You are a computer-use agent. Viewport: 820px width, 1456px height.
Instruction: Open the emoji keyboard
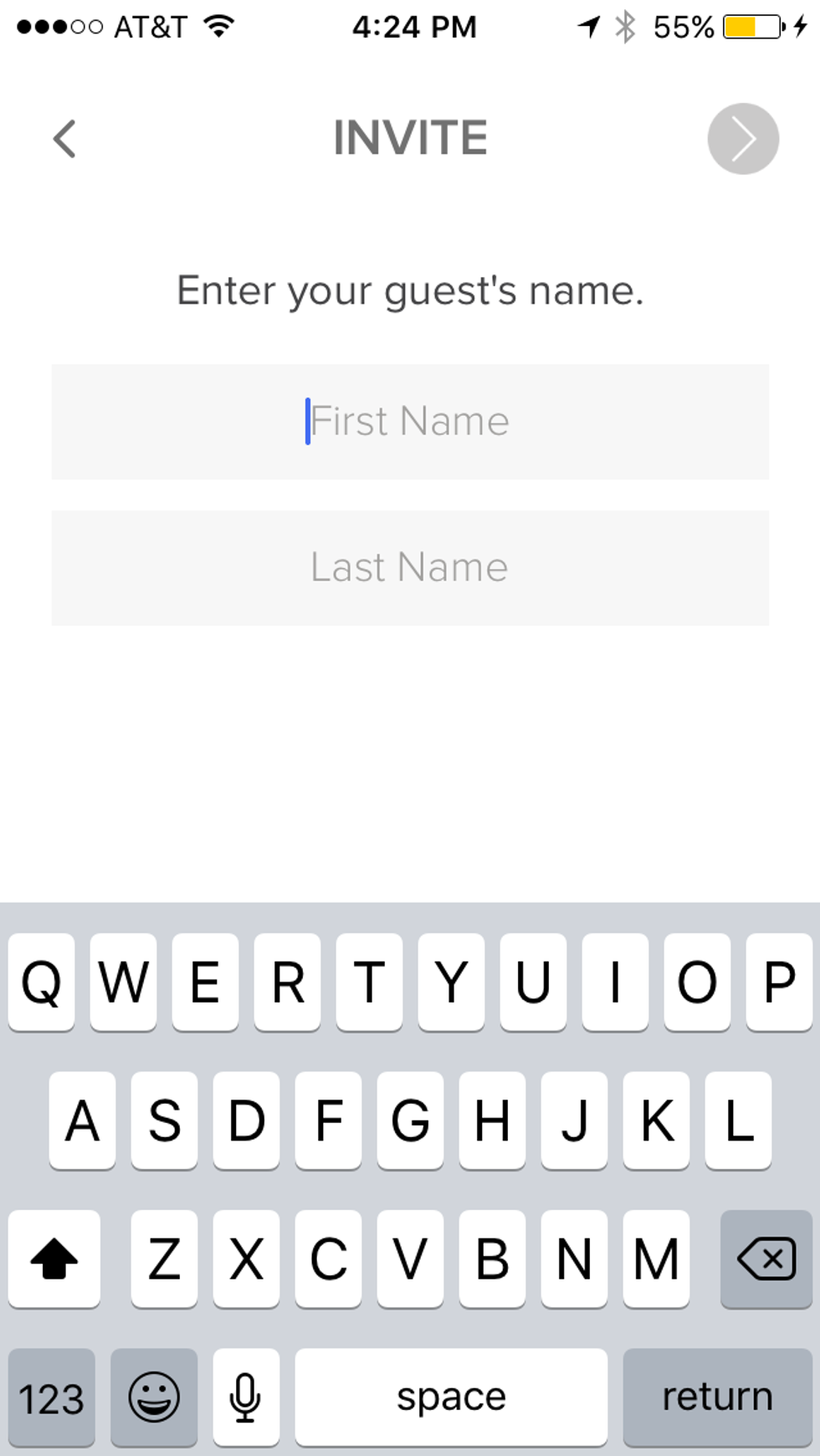[x=154, y=1397]
